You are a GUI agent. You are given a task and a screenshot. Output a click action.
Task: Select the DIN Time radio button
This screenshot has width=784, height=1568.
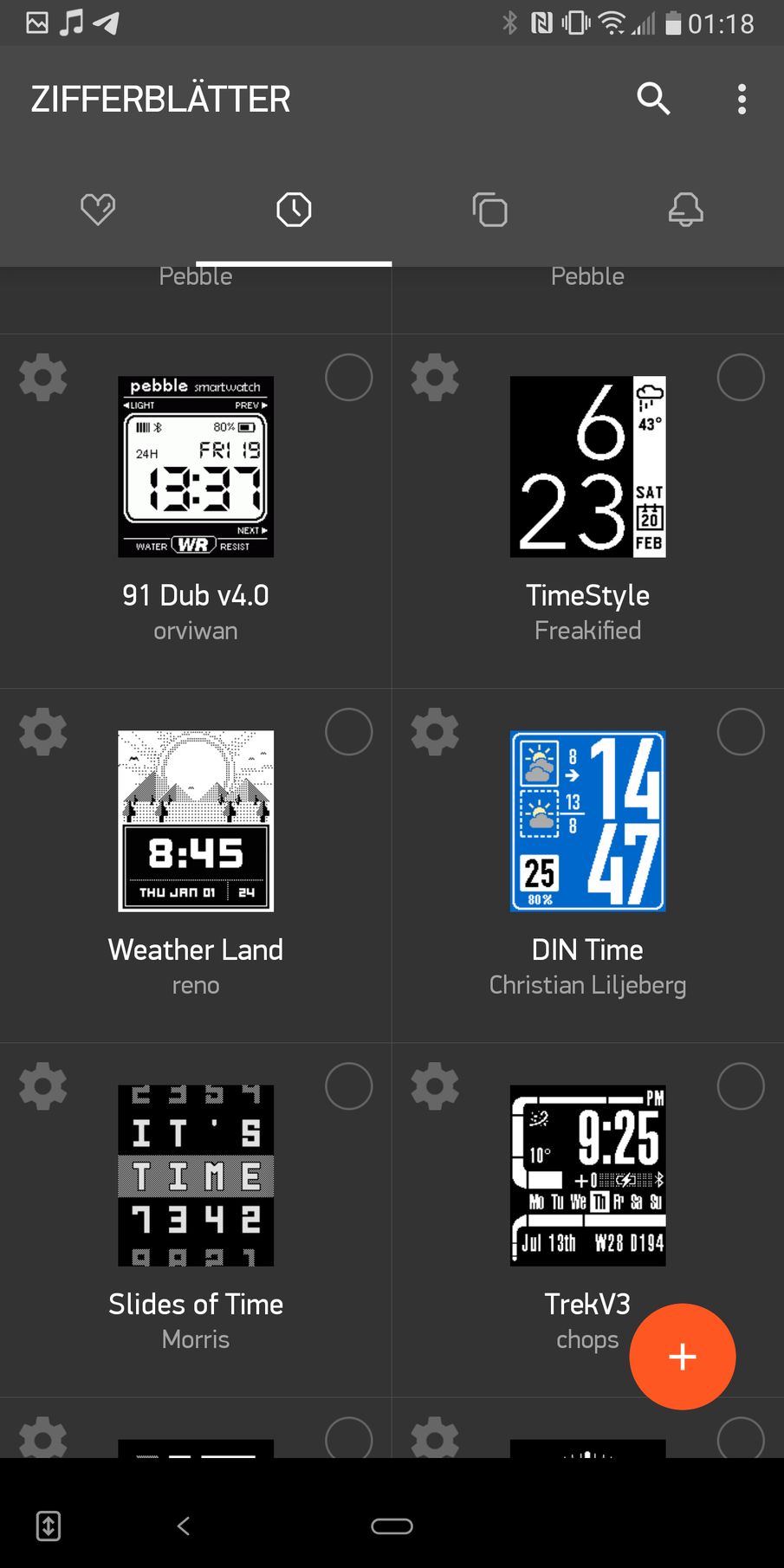[x=741, y=732]
